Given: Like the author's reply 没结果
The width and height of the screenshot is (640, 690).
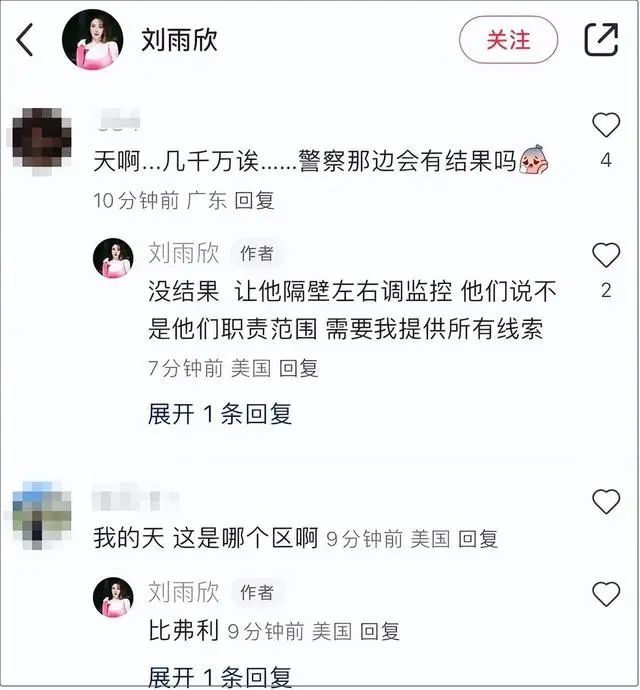Looking at the screenshot, I should [x=606, y=256].
